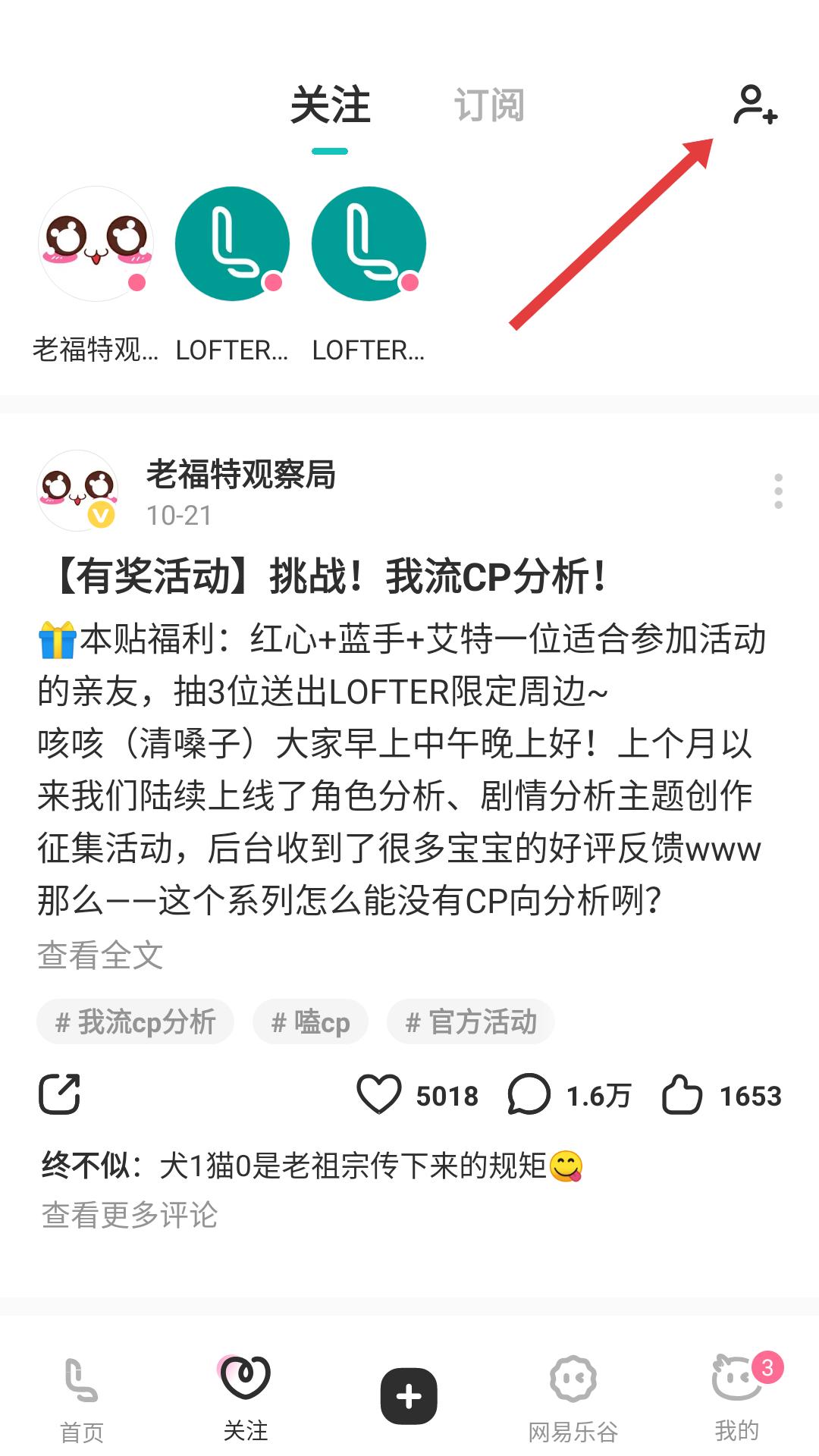819x1456 pixels.
Task: Open the first LOFTER avatar in follow row
Action: tap(231, 243)
